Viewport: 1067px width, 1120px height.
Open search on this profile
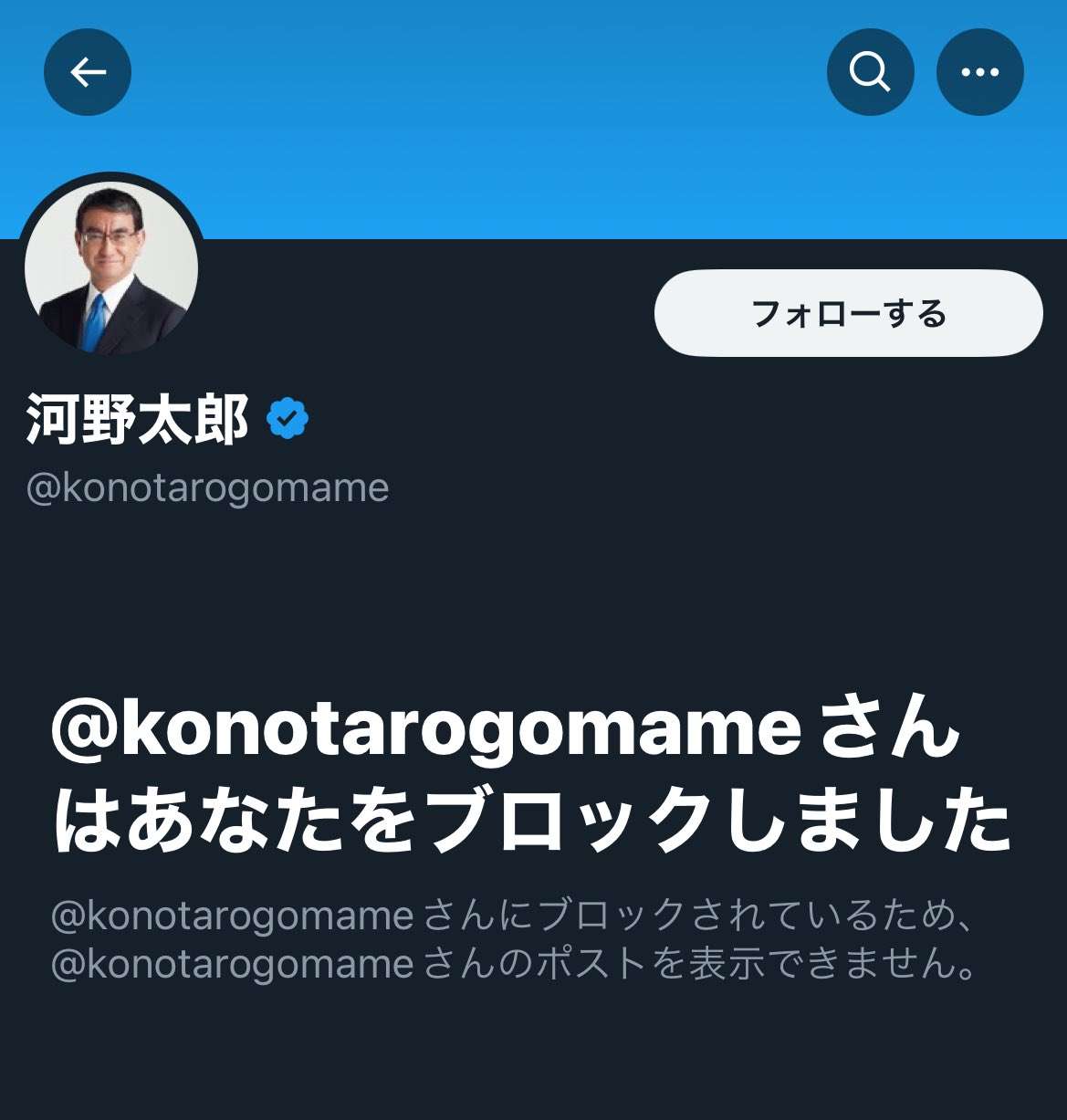(x=870, y=72)
